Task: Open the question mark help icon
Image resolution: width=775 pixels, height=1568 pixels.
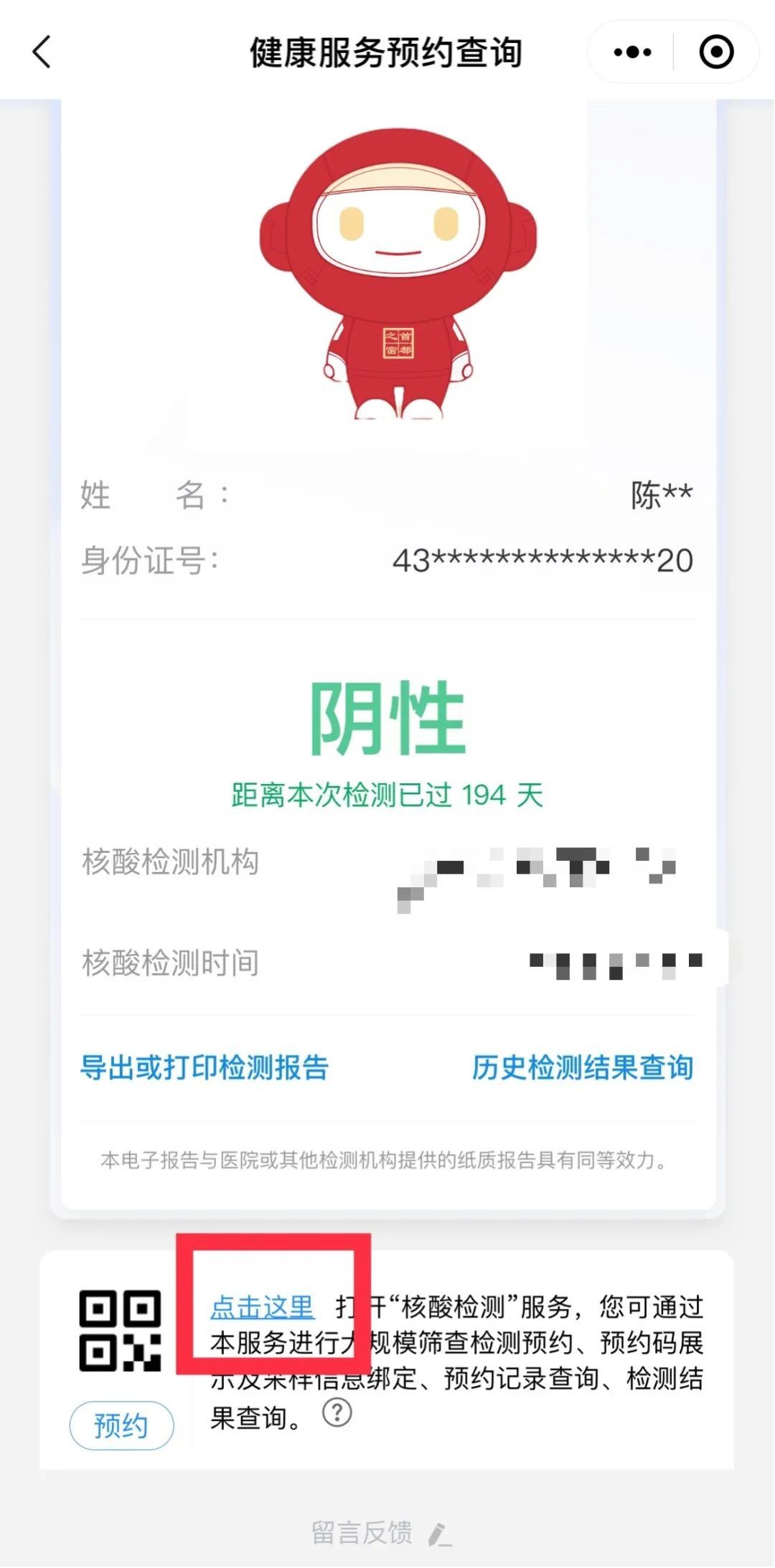Action: pos(337,1413)
